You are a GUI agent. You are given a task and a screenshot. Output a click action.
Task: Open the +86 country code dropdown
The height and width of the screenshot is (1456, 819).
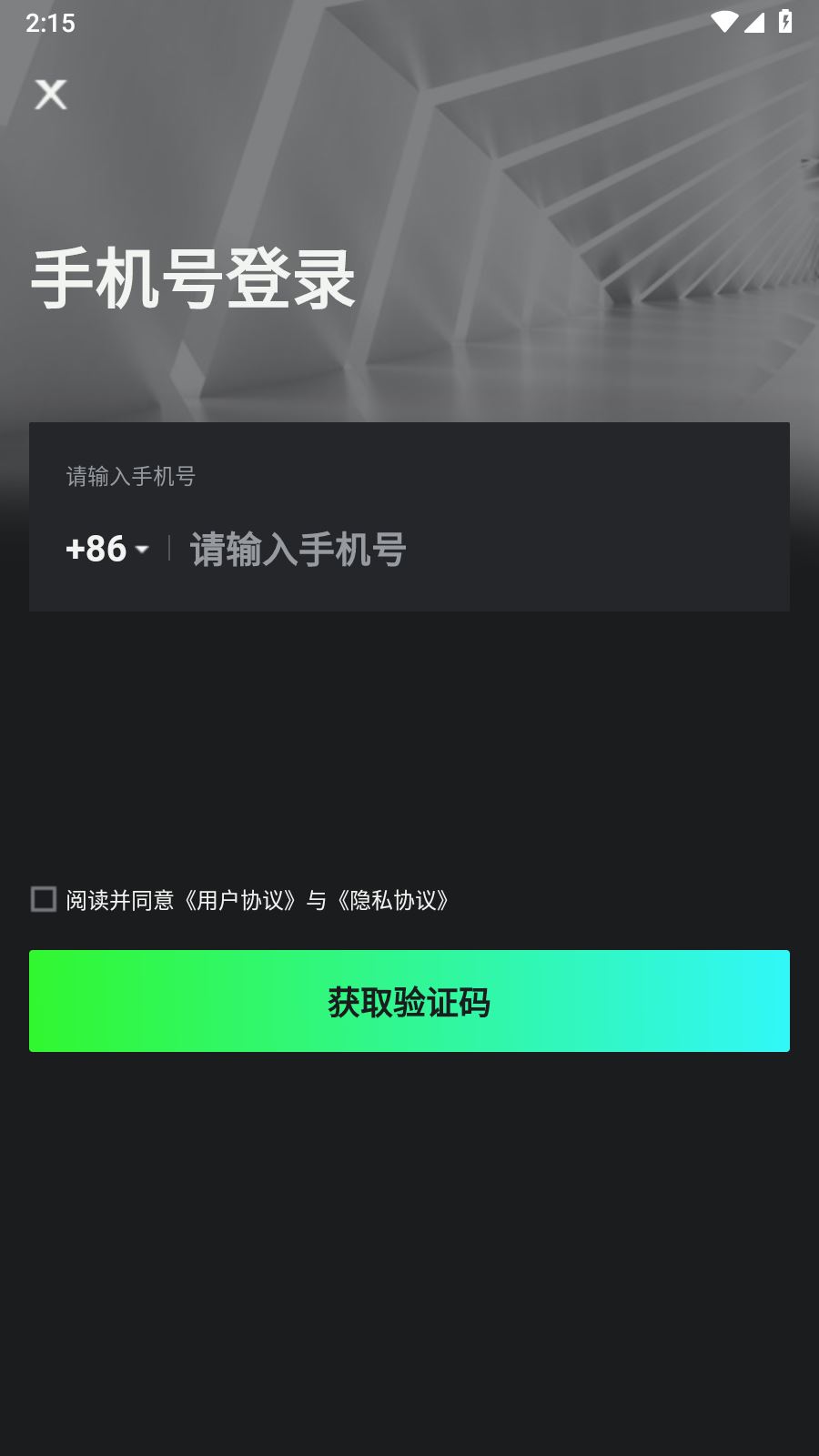106,549
